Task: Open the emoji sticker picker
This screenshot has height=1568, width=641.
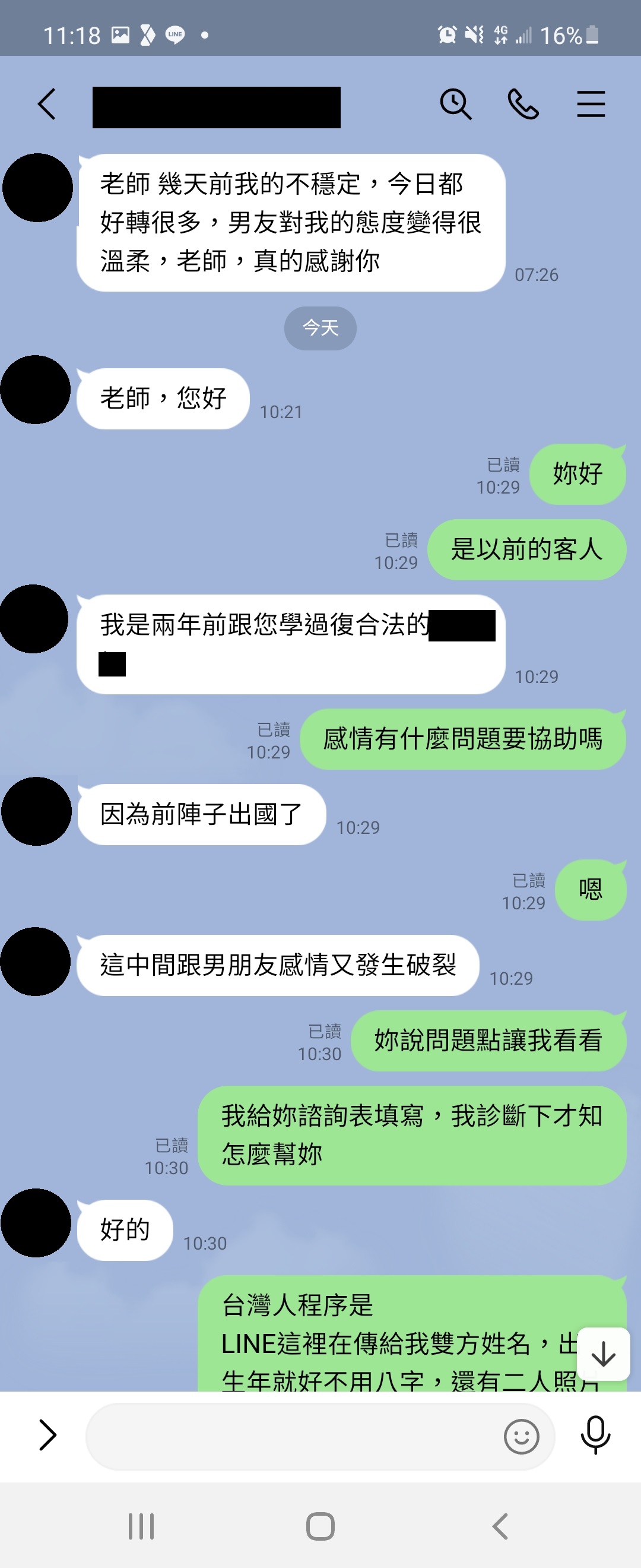Action: (x=521, y=1437)
